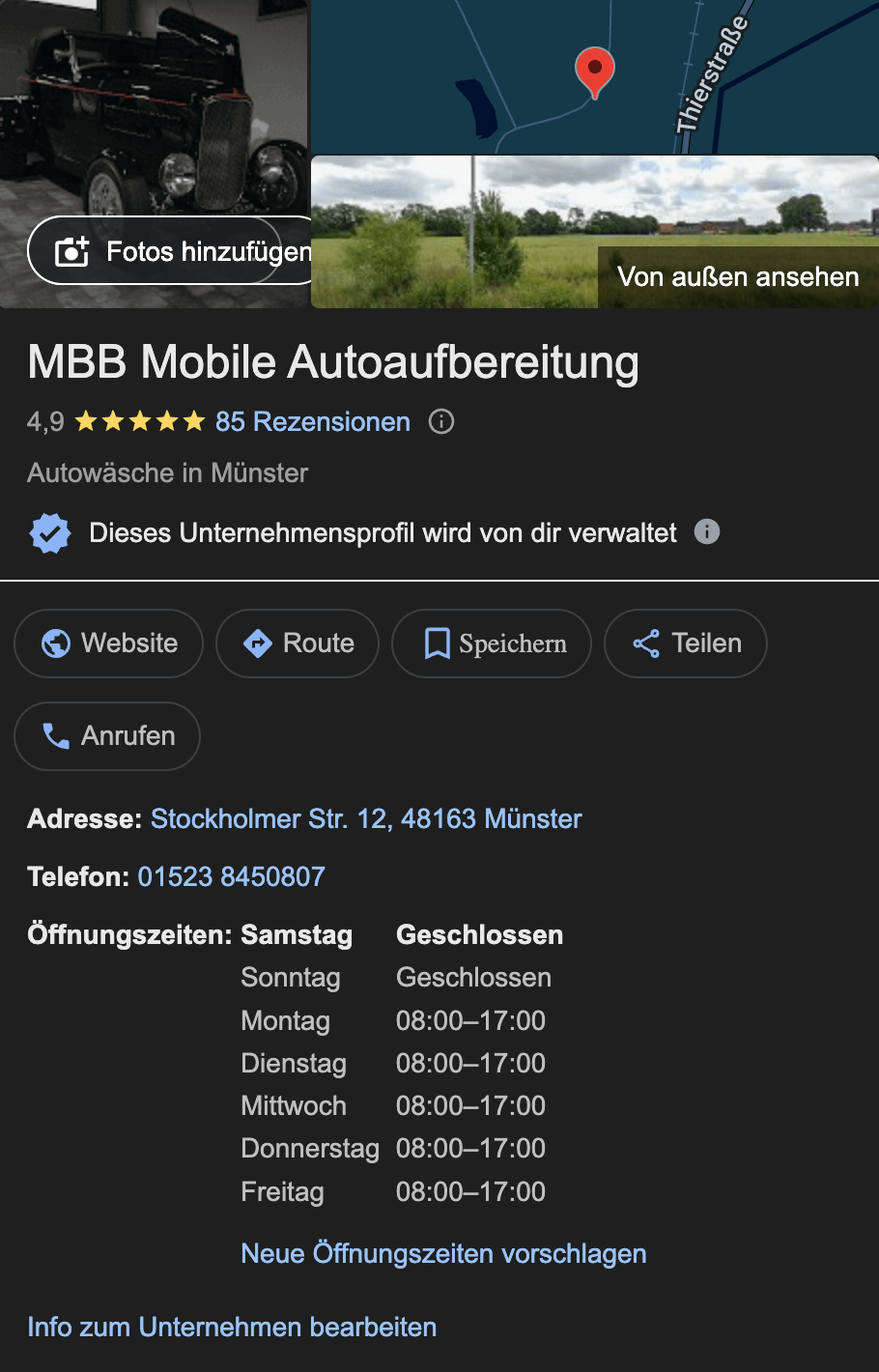Select the Anrufen phone icon

[56, 736]
